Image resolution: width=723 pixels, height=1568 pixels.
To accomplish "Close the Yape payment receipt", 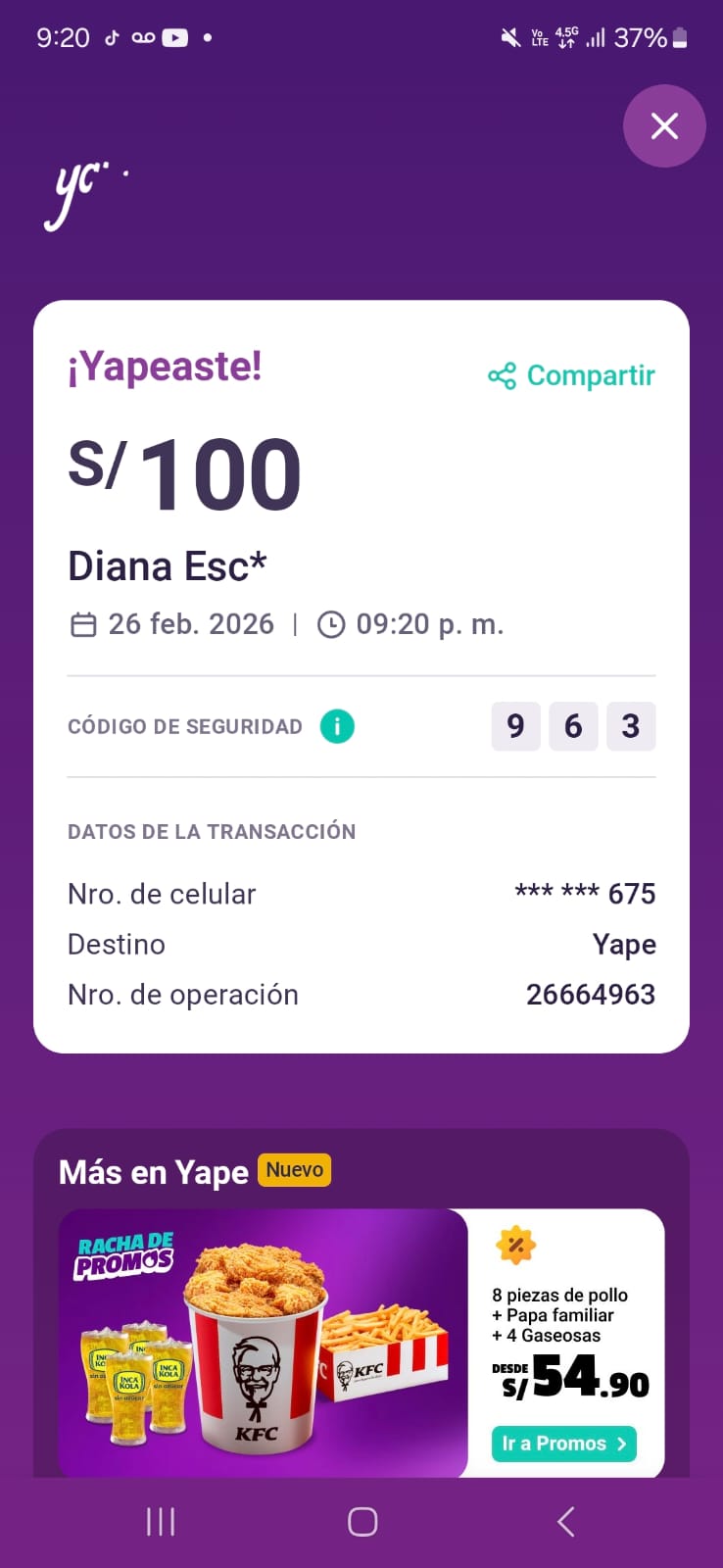I will (664, 126).
